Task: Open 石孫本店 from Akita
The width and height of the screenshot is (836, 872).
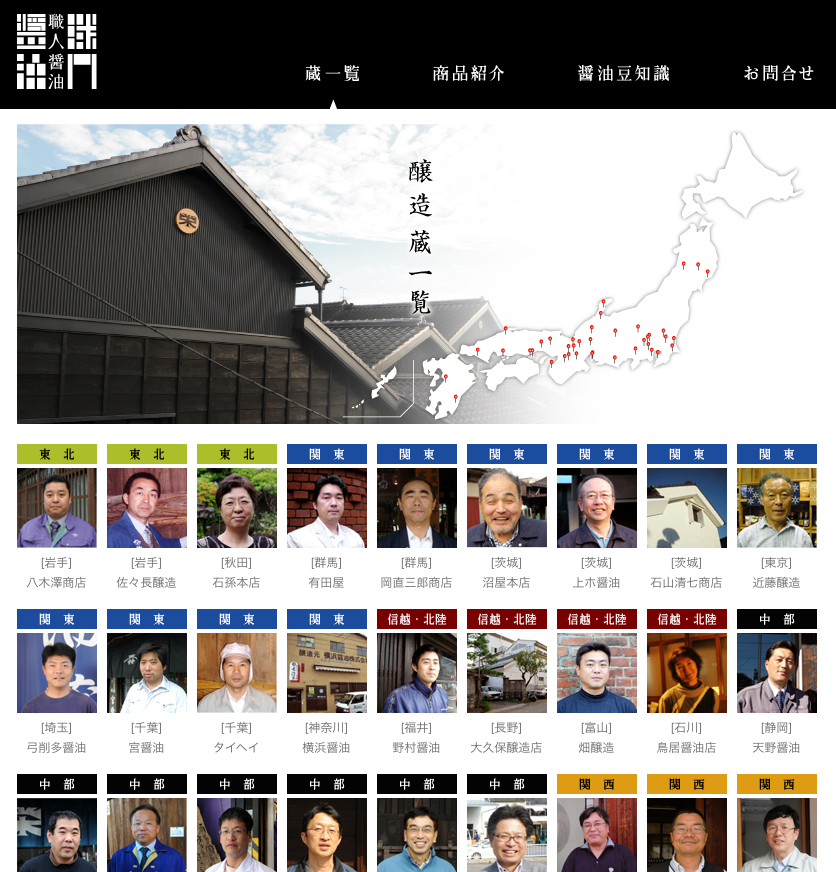Action: coord(237,508)
